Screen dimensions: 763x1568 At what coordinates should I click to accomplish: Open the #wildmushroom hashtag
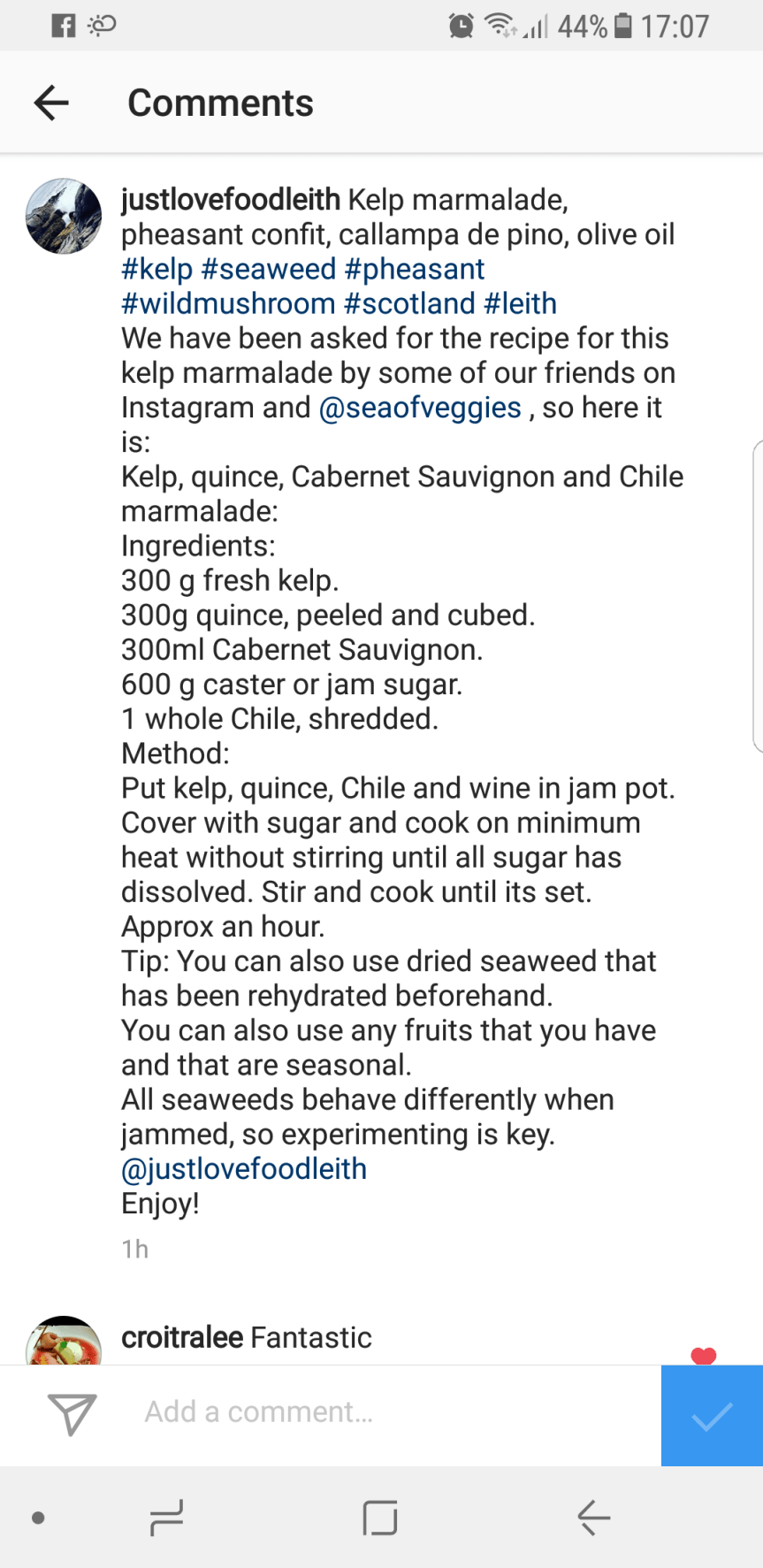(228, 303)
